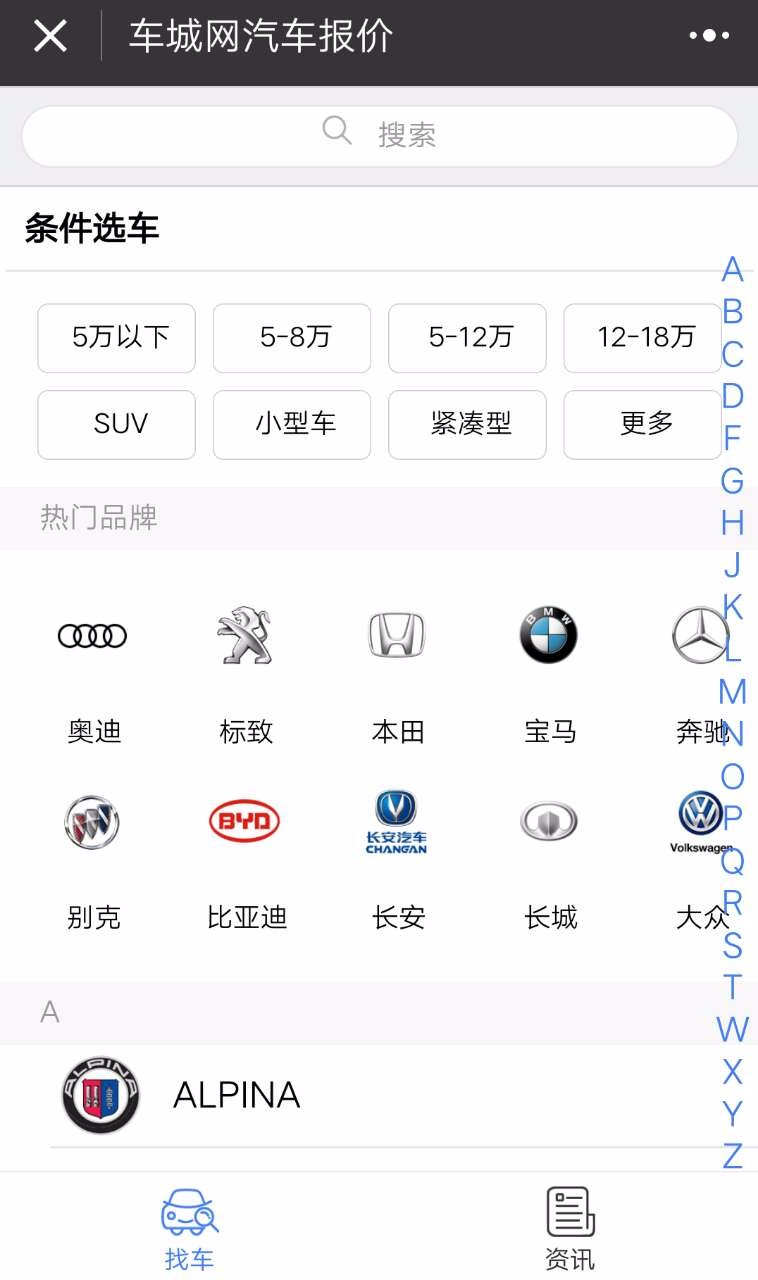Image resolution: width=758 pixels, height=1280 pixels.
Task: Select the 比亚迪 brand
Action: point(245,861)
